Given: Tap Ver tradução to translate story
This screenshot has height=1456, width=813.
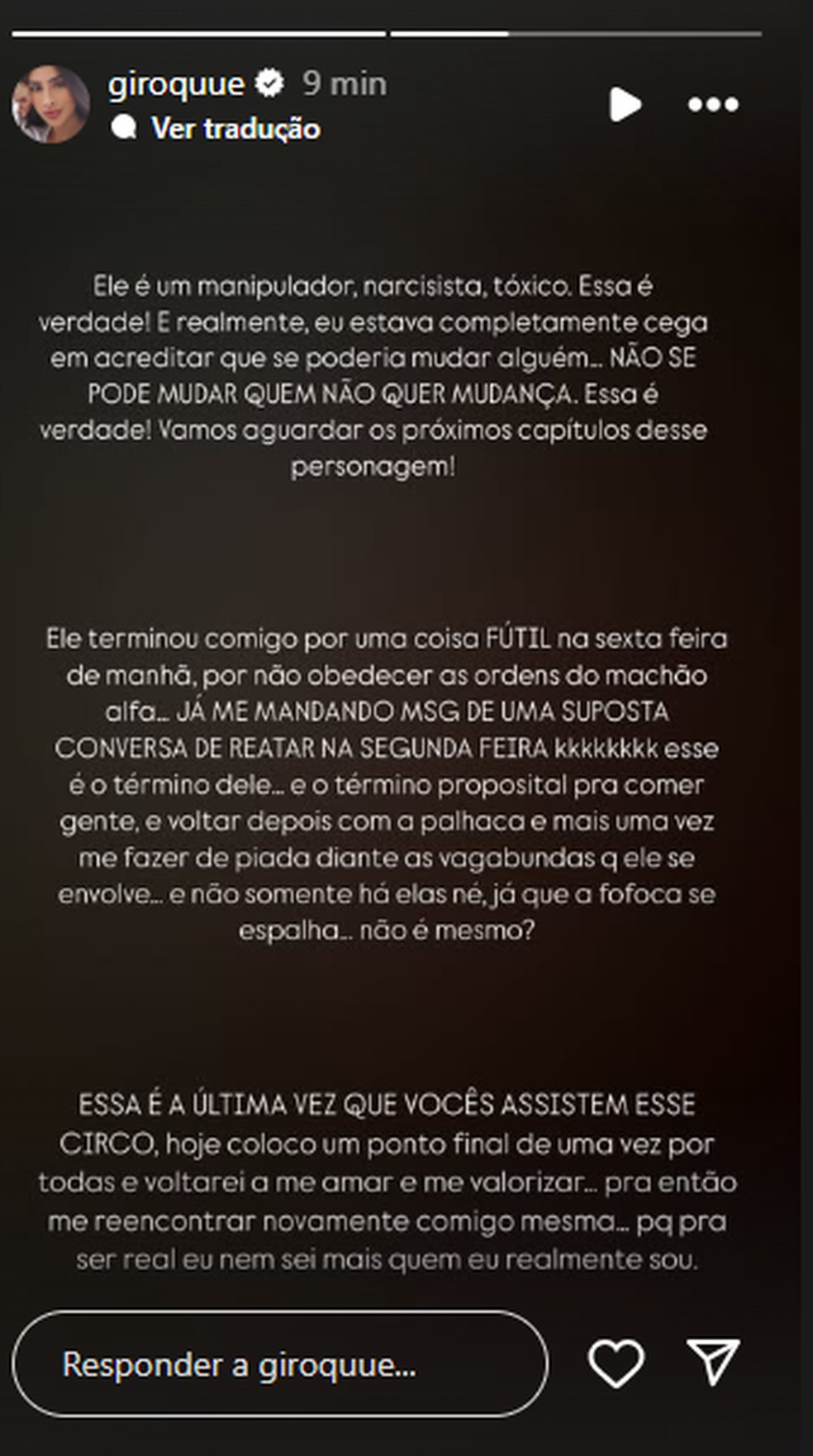Looking at the screenshot, I should 235,128.
